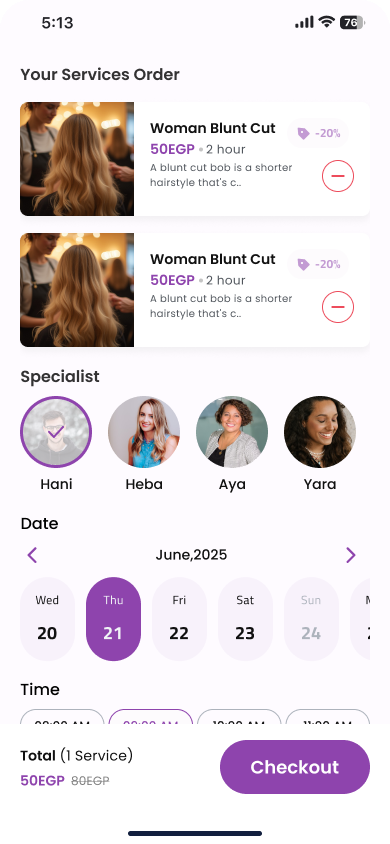Select specialist Yara
This screenshot has width=390, height=844.
pos(320,432)
